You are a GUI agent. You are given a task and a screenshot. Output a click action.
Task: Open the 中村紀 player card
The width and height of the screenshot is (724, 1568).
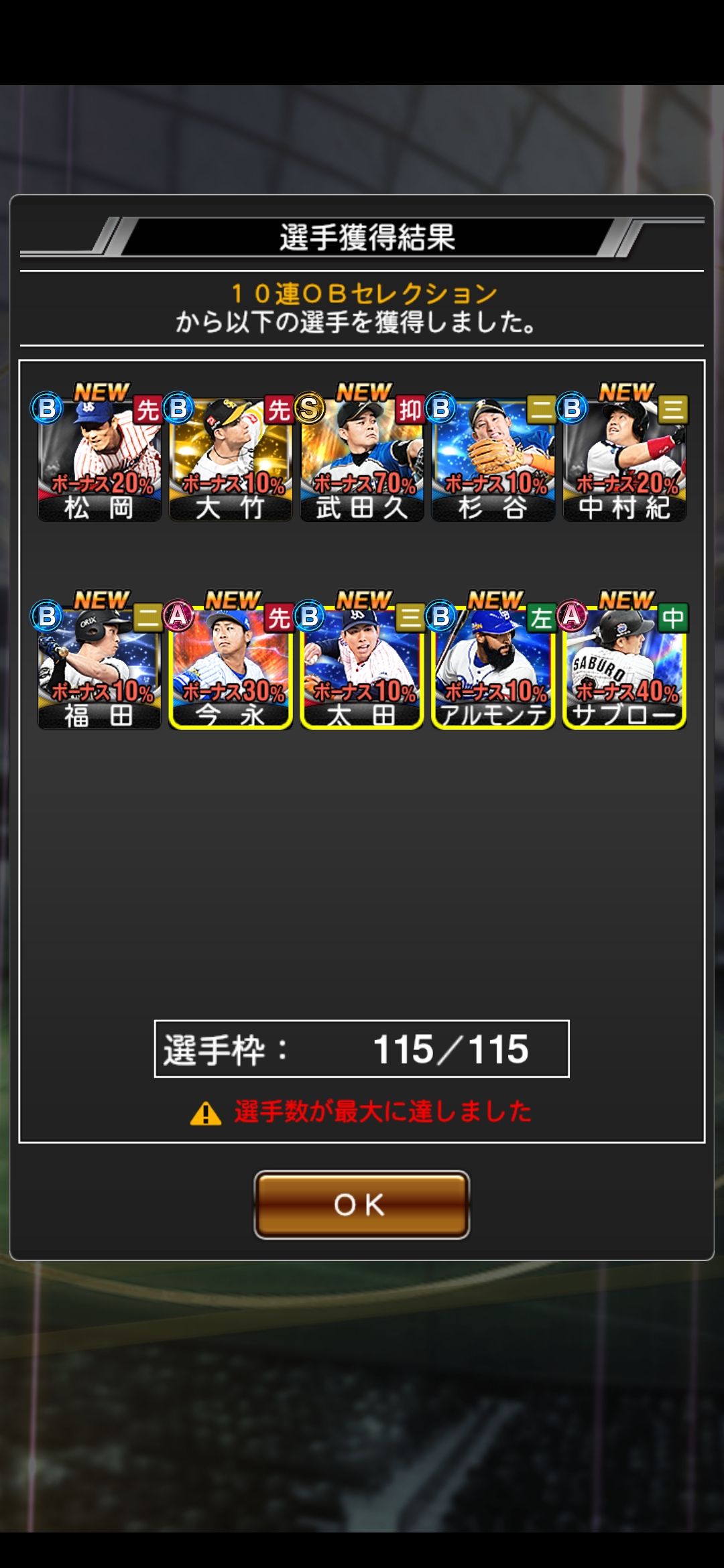point(625,459)
